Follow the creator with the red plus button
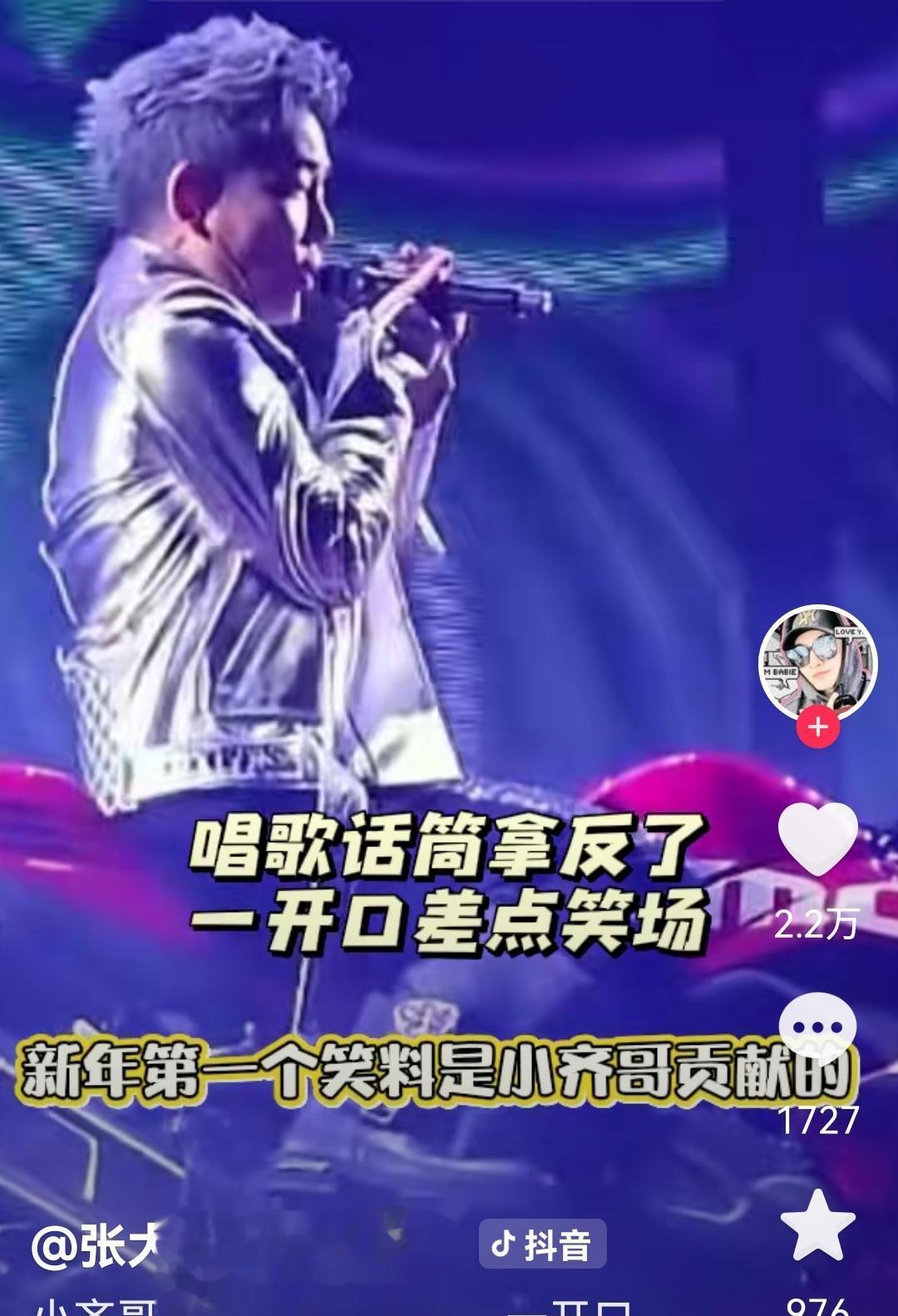Viewport: 898px width, 1316px height. click(x=818, y=727)
